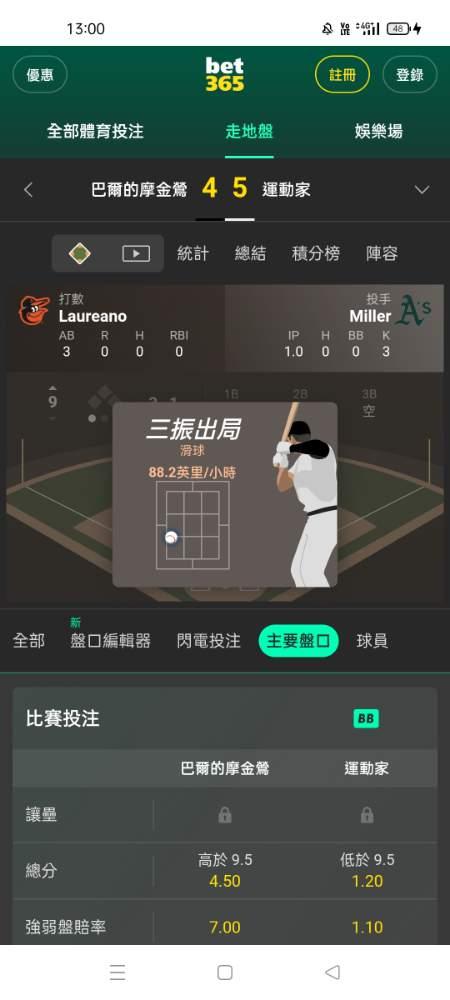Viewport: 450px width, 1000px height.
Task: Select the 全部 markets filter
Action: click(29, 641)
